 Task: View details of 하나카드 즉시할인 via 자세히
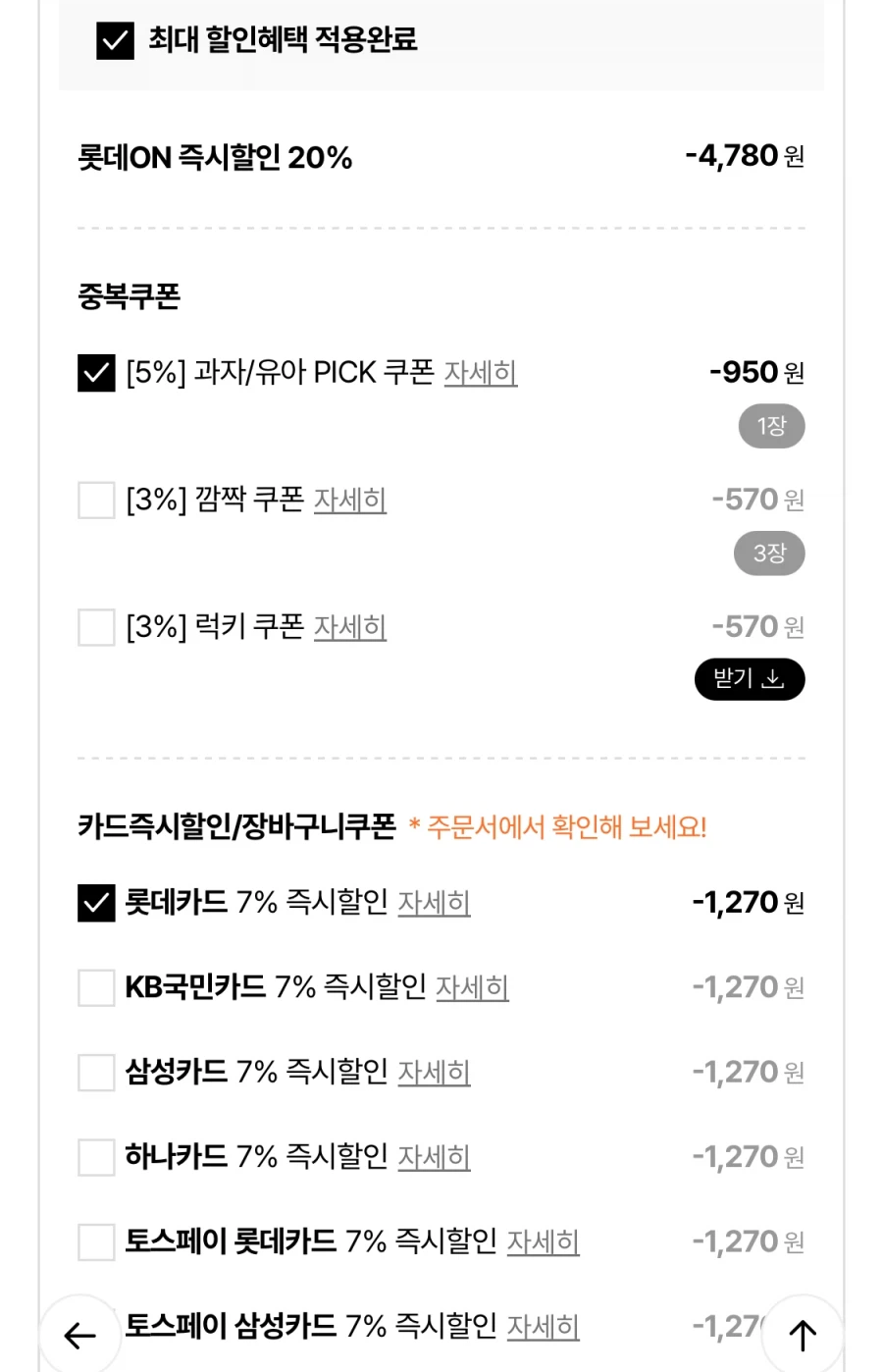coord(435,1158)
